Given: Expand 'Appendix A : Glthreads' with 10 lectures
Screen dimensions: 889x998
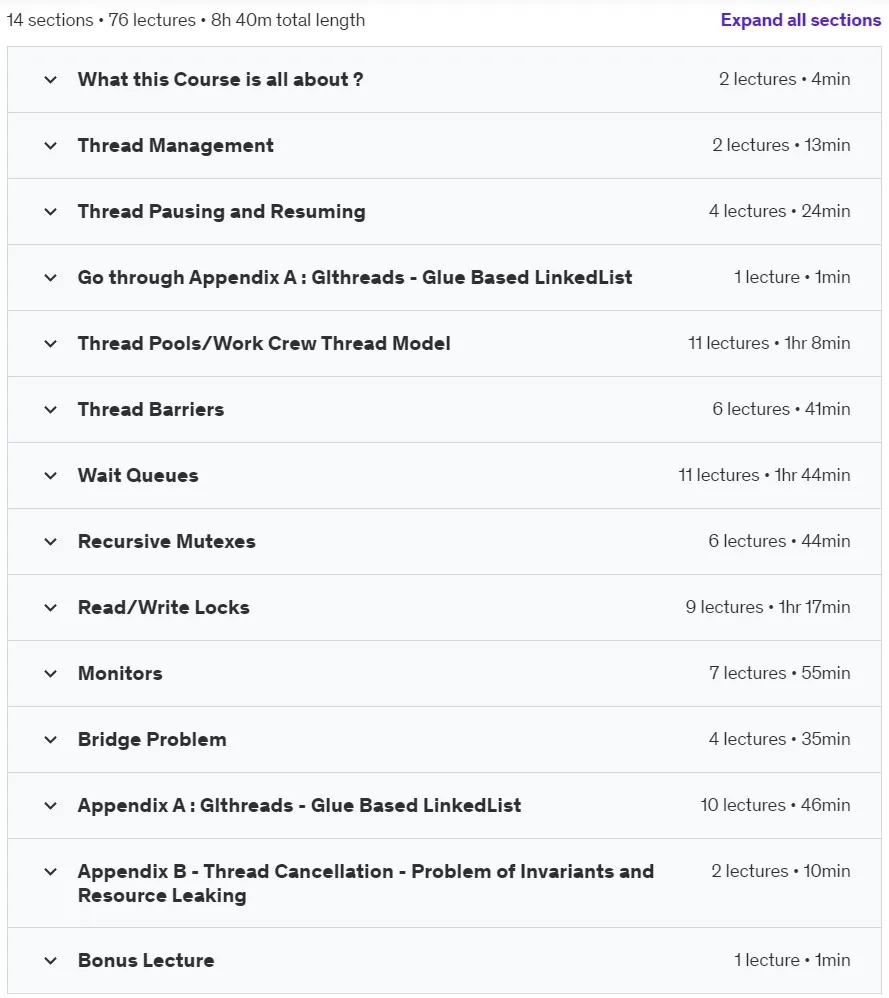Looking at the screenshot, I should (444, 806).
